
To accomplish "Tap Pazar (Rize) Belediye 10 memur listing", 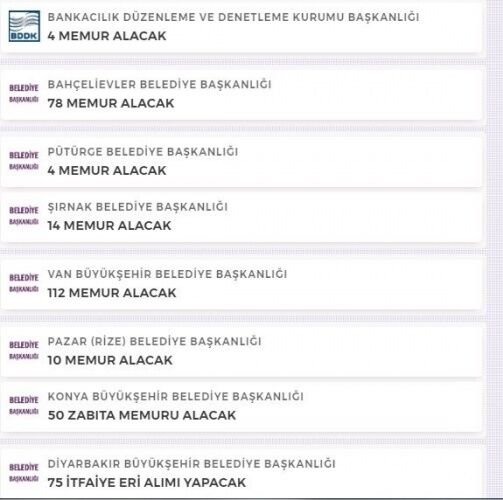I will pyautogui.click(x=241, y=351).
